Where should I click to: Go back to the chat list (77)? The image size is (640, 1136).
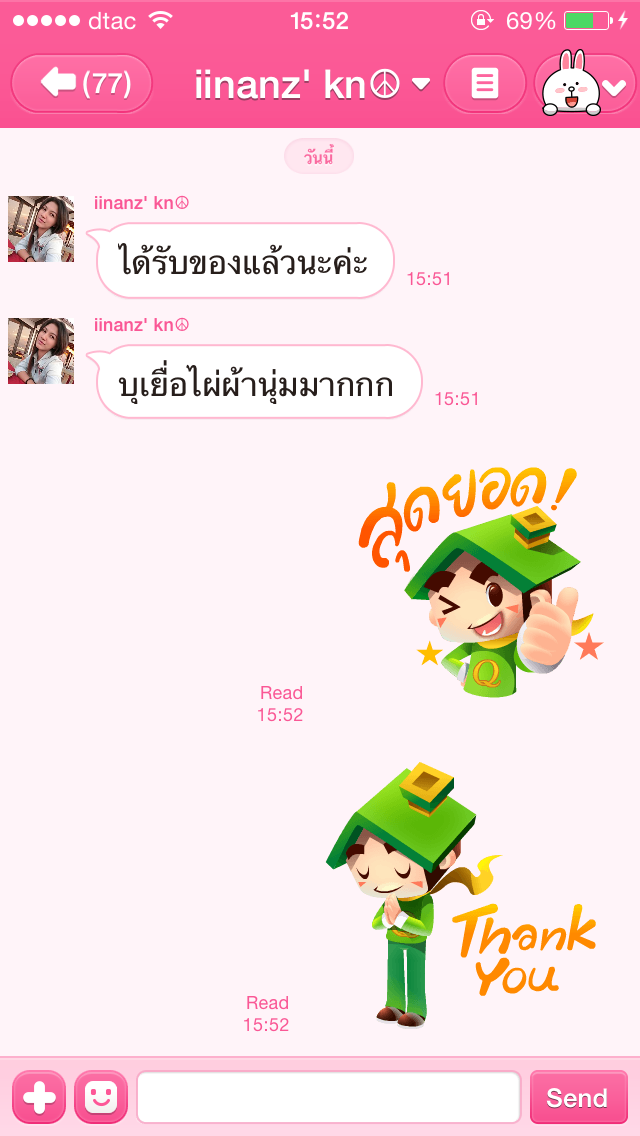[82, 83]
